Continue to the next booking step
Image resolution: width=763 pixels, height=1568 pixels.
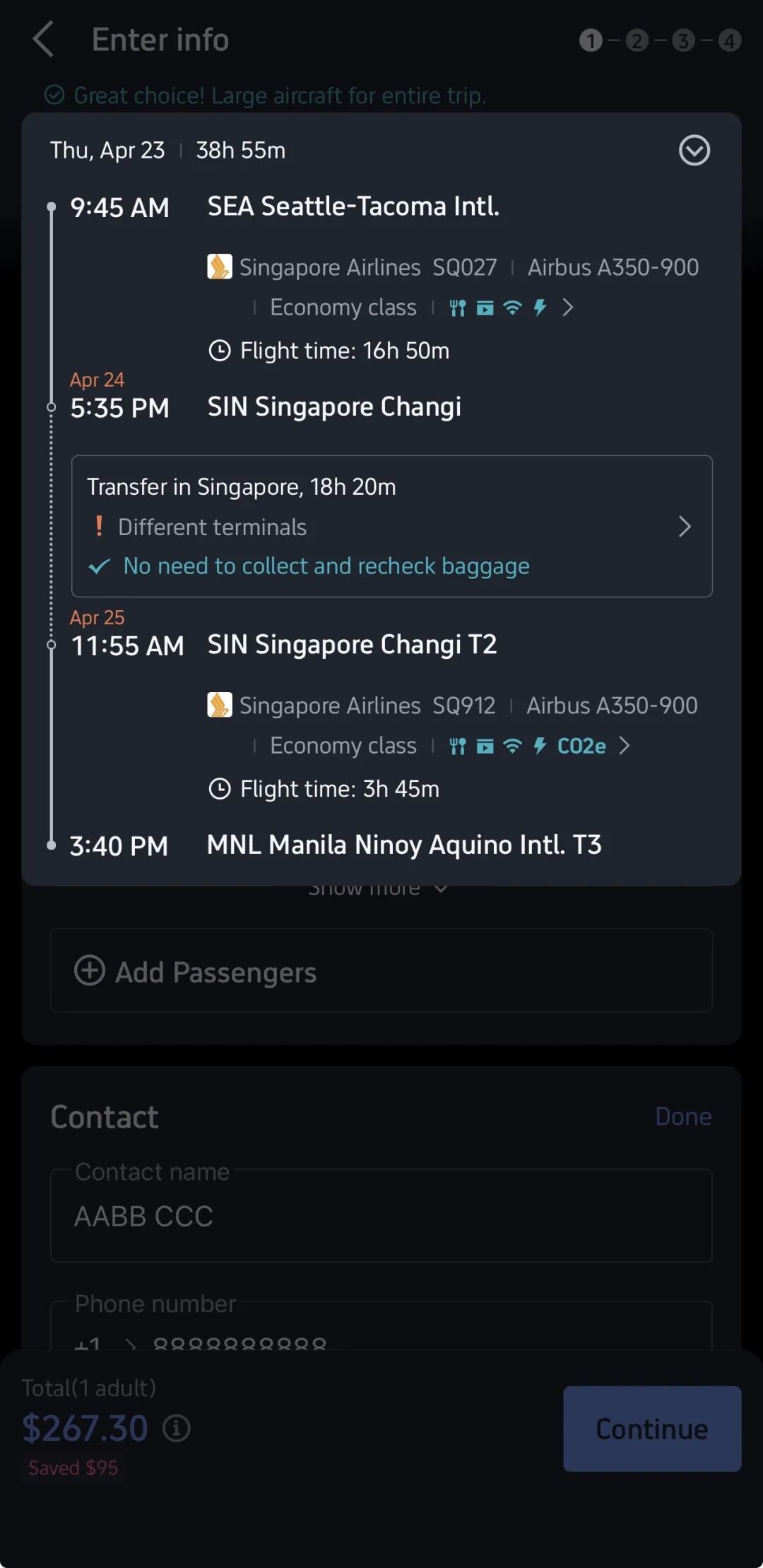pyautogui.click(x=651, y=1429)
